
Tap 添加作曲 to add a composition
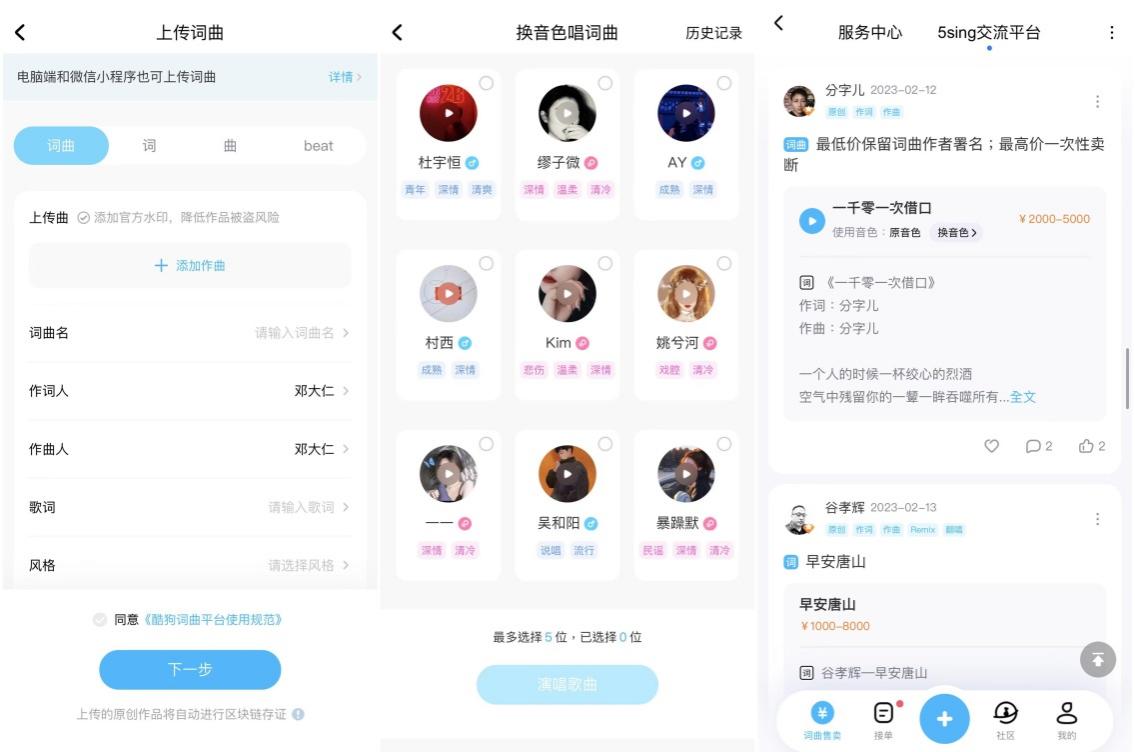[190, 266]
